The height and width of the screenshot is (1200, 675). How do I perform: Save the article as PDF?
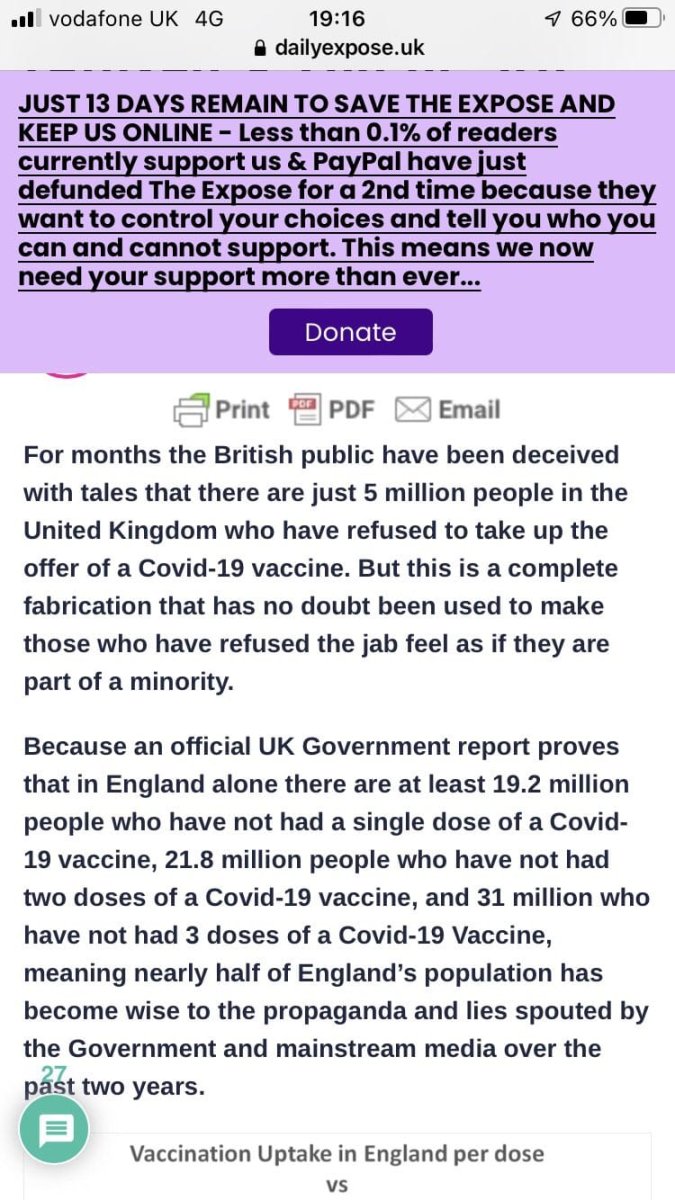[331, 409]
